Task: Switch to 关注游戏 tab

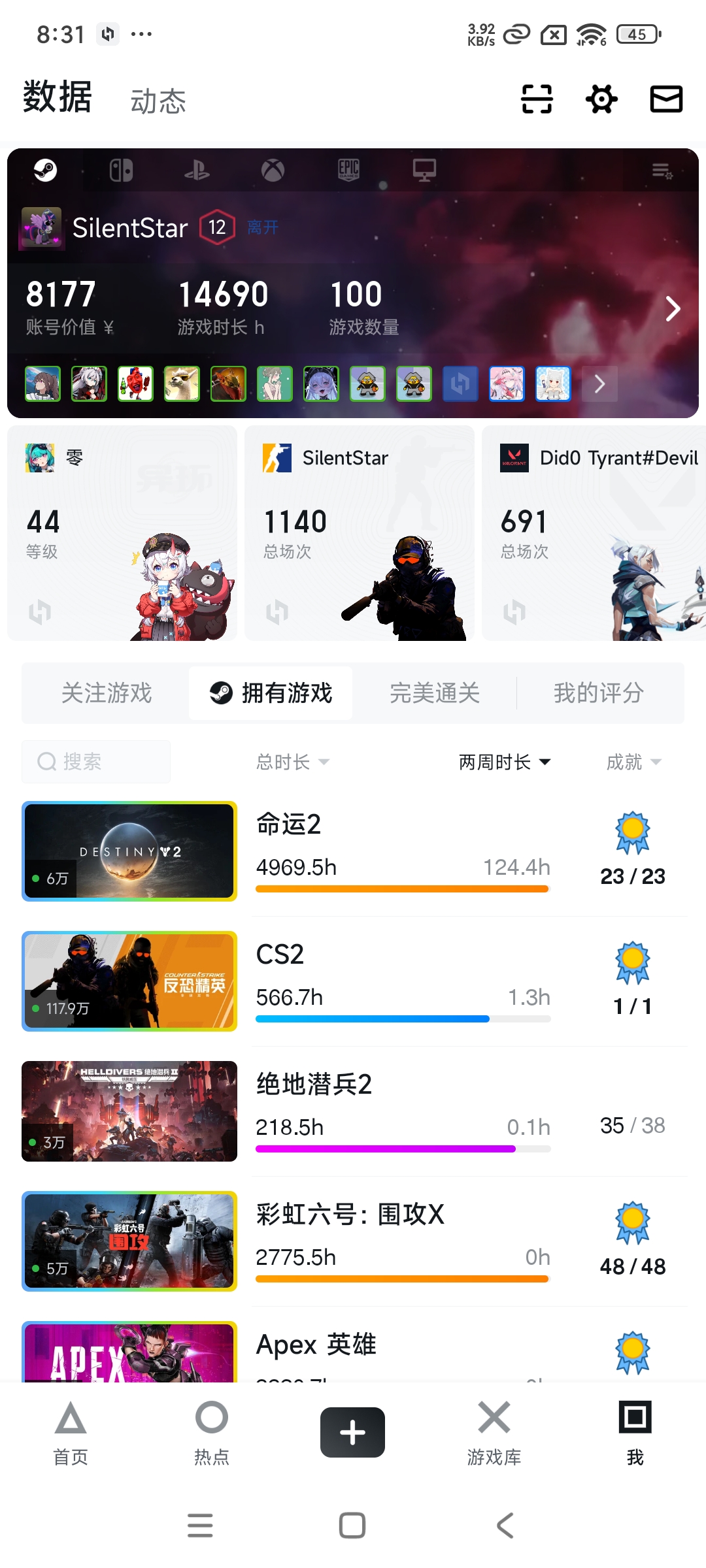Action: (x=107, y=693)
